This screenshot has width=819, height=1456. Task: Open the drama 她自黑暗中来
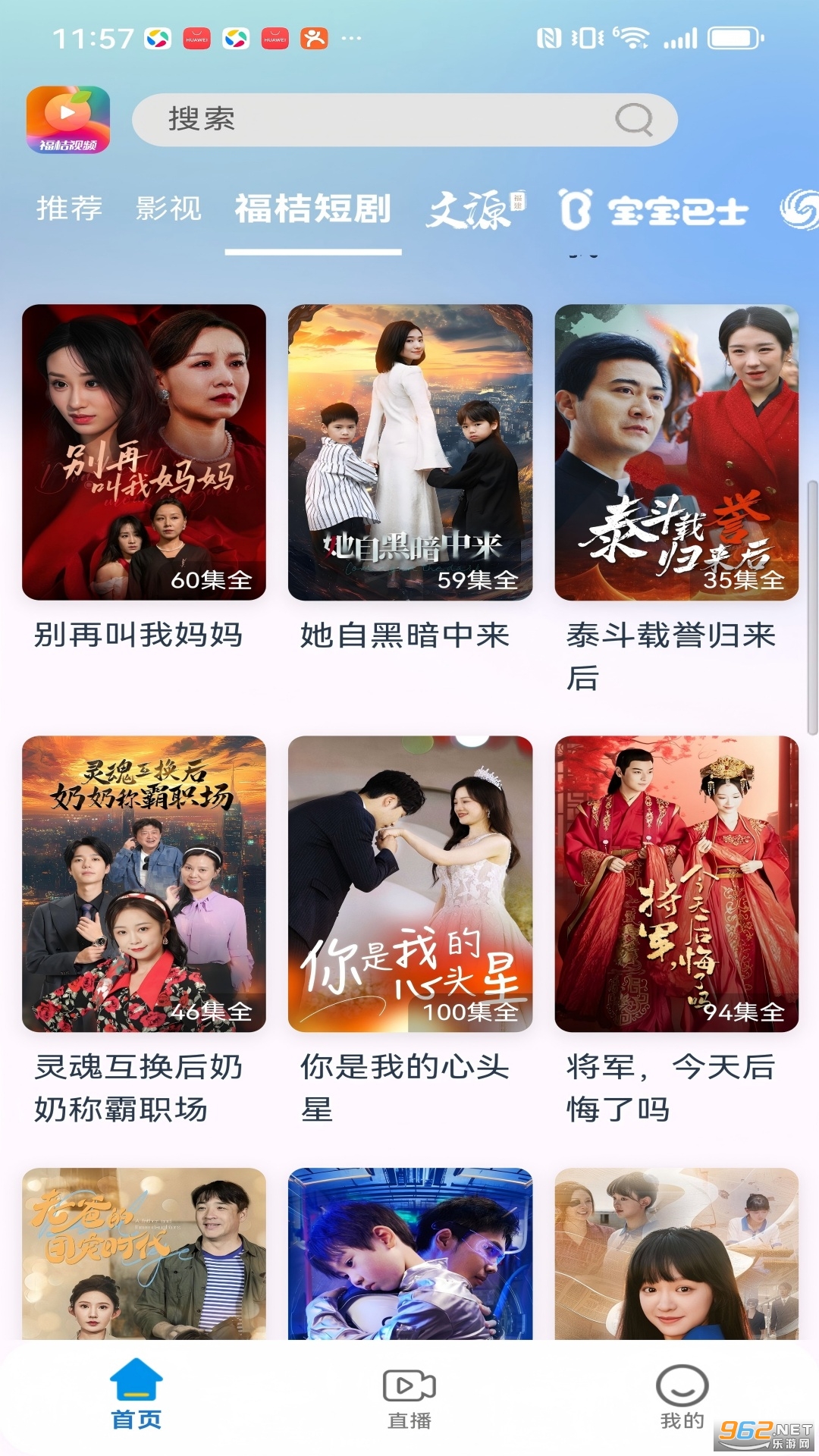pyautogui.click(x=410, y=452)
